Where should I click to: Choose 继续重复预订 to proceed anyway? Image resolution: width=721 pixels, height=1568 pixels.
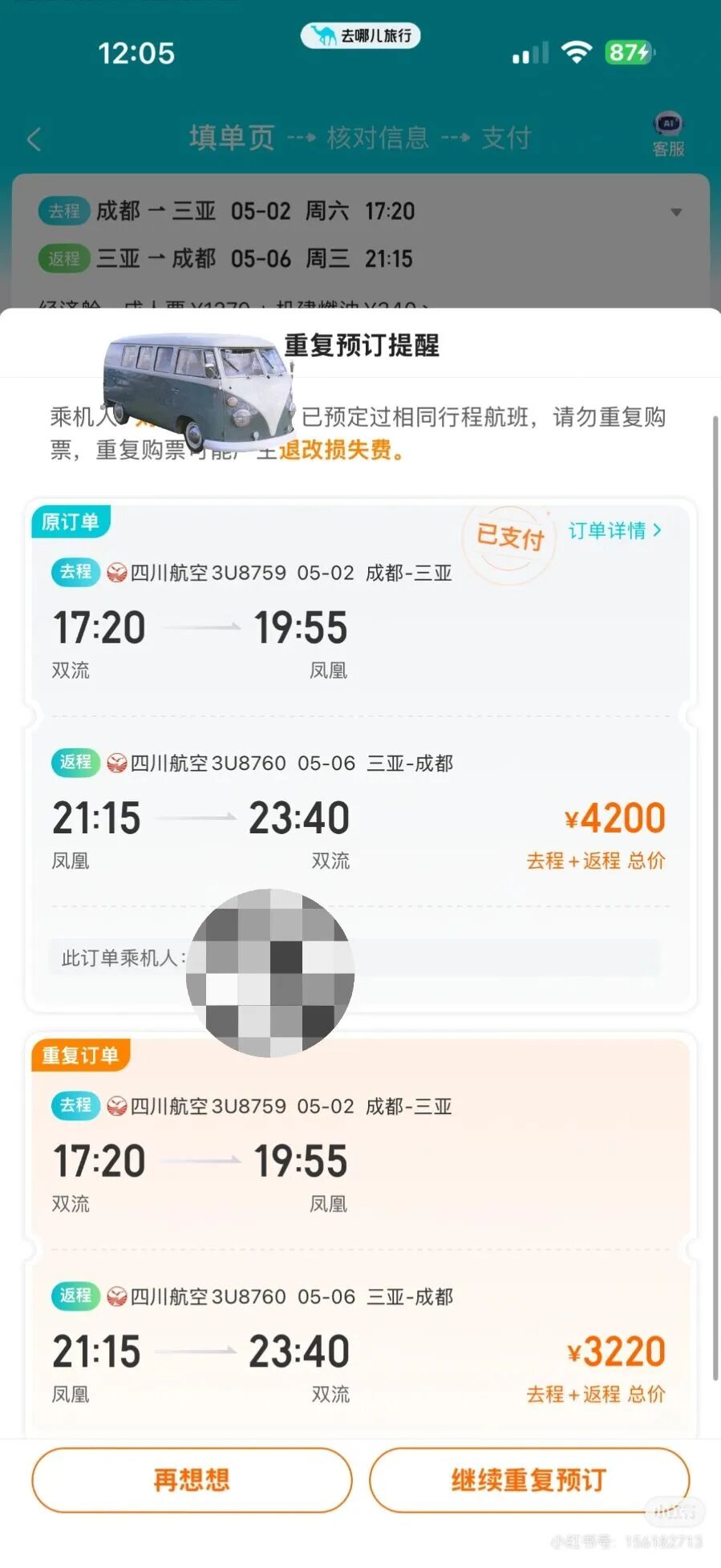529,1480
